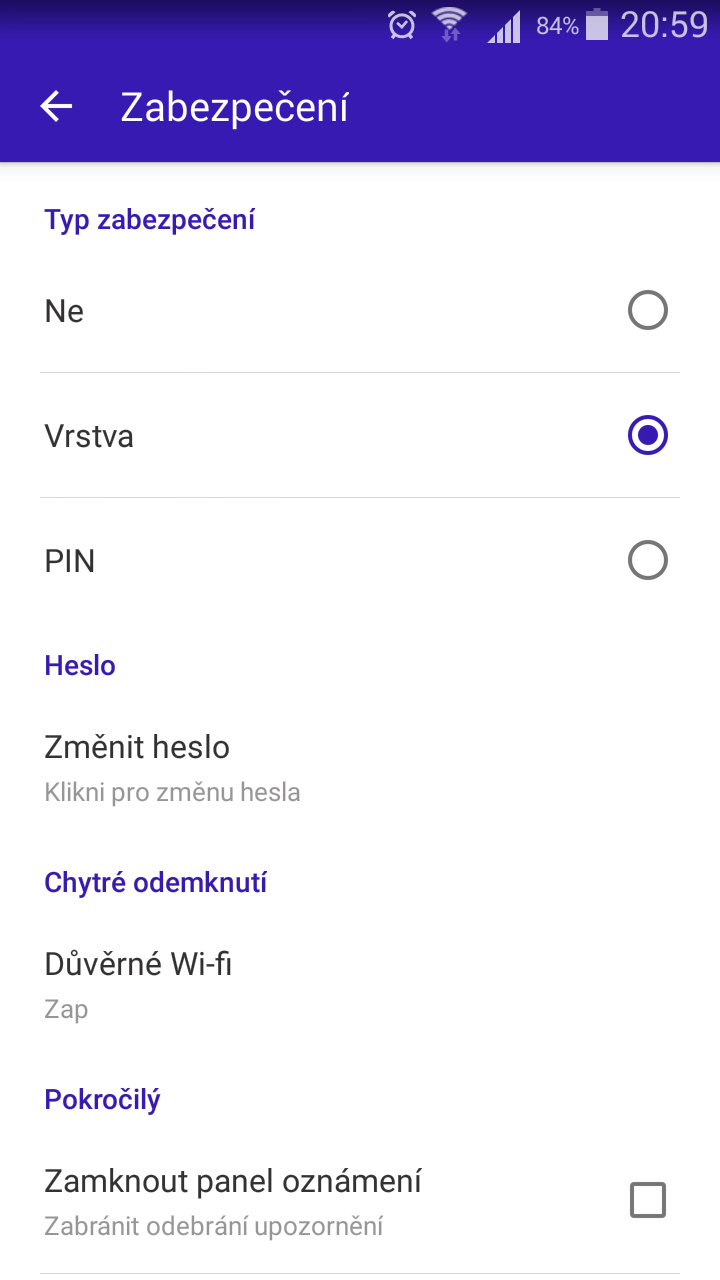The width and height of the screenshot is (720, 1280).
Task: Enable Zamknout panel oznámení checkbox
Action: 647,1200
